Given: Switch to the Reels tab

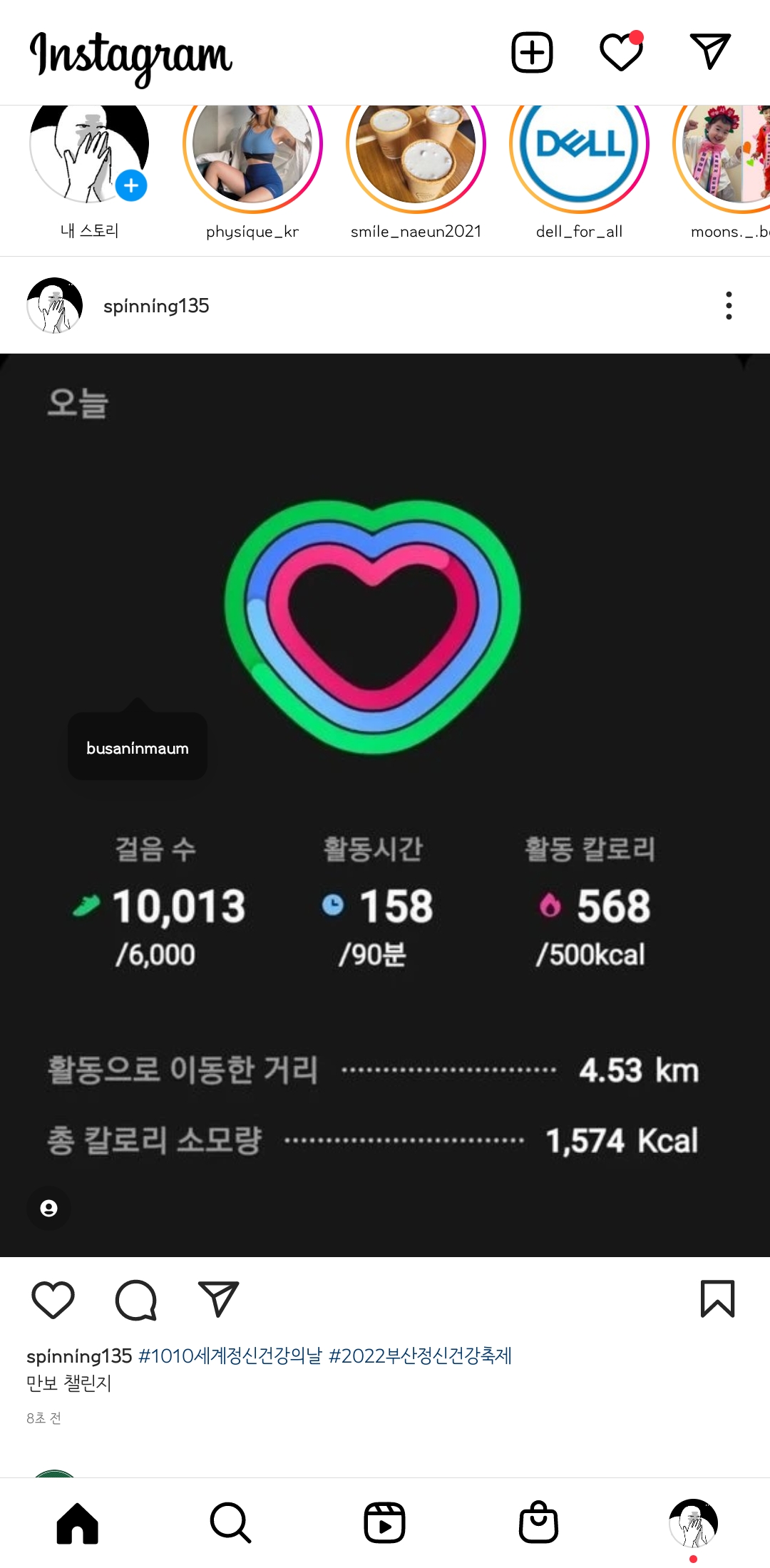Looking at the screenshot, I should pyautogui.click(x=384, y=1522).
